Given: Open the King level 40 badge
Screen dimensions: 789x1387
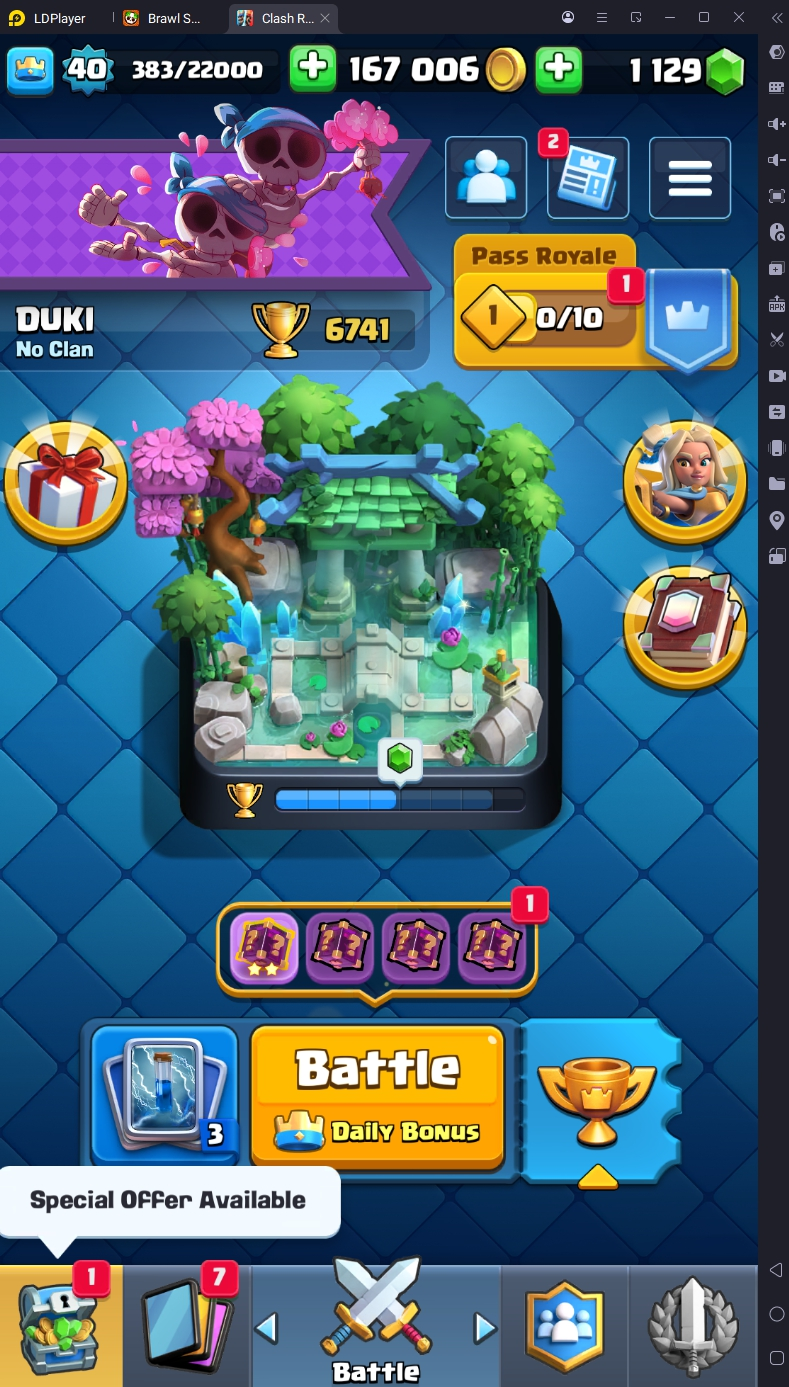Looking at the screenshot, I should point(88,69).
